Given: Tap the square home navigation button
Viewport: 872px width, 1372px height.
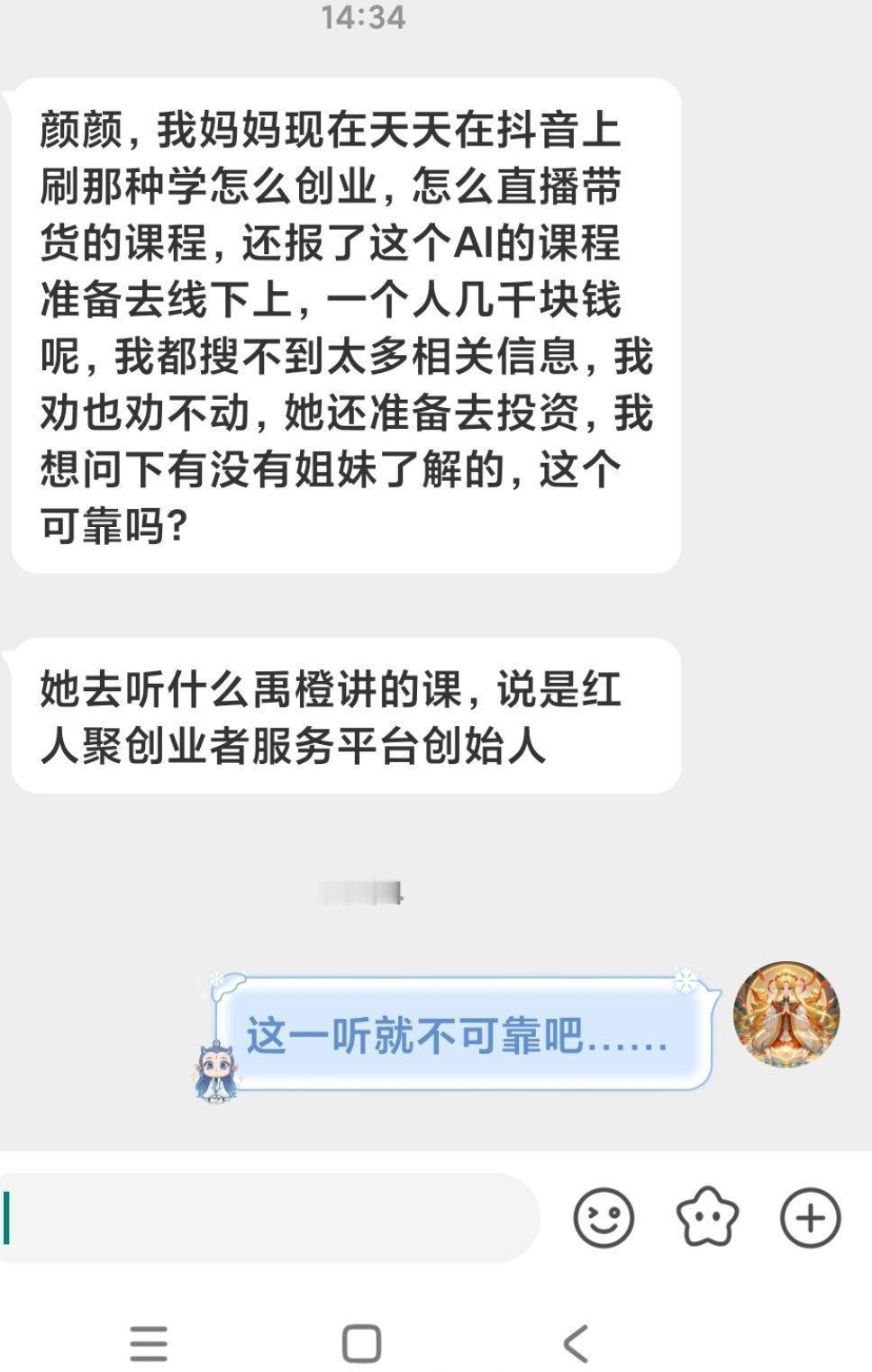Looking at the screenshot, I should pos(360,1341).
